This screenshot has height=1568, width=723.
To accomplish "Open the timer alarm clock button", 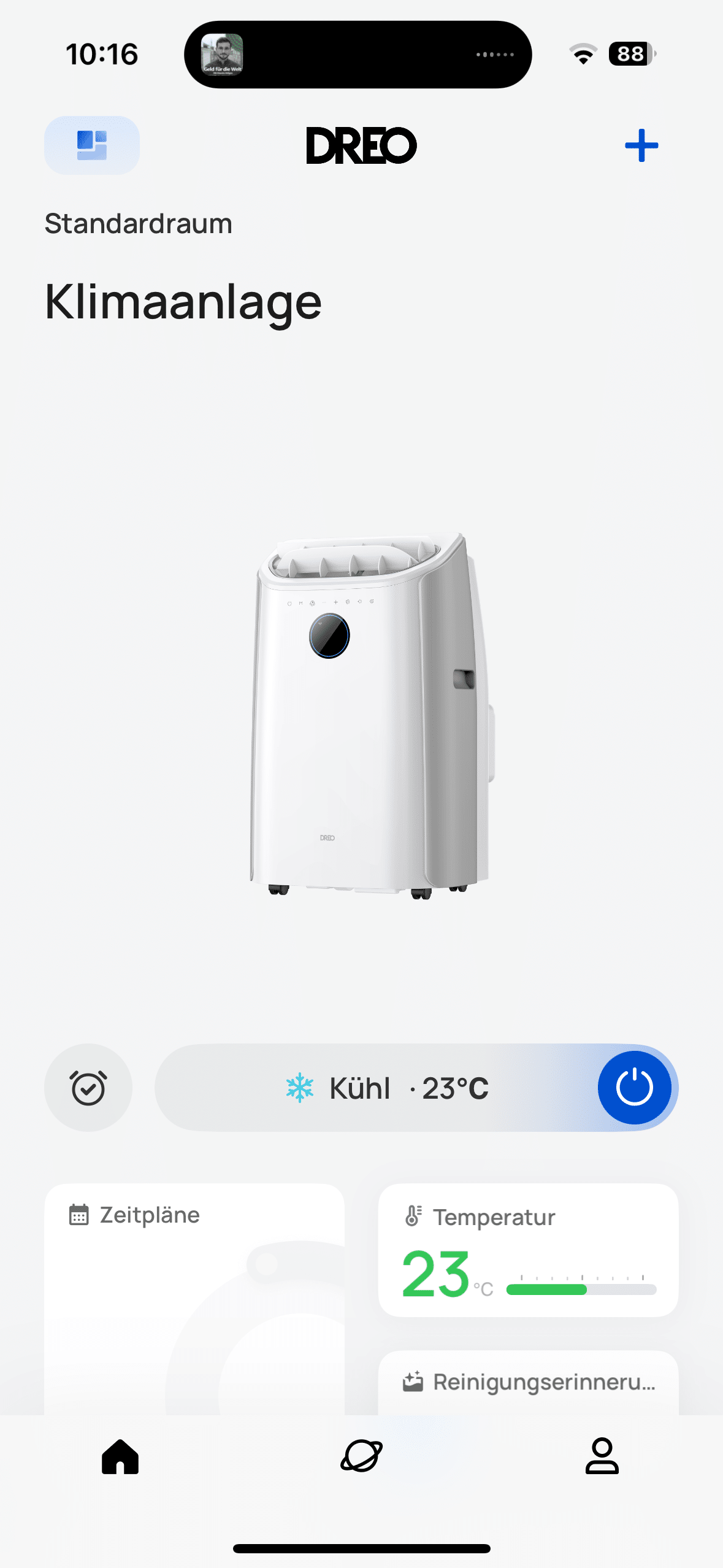I will point(88,1088).
